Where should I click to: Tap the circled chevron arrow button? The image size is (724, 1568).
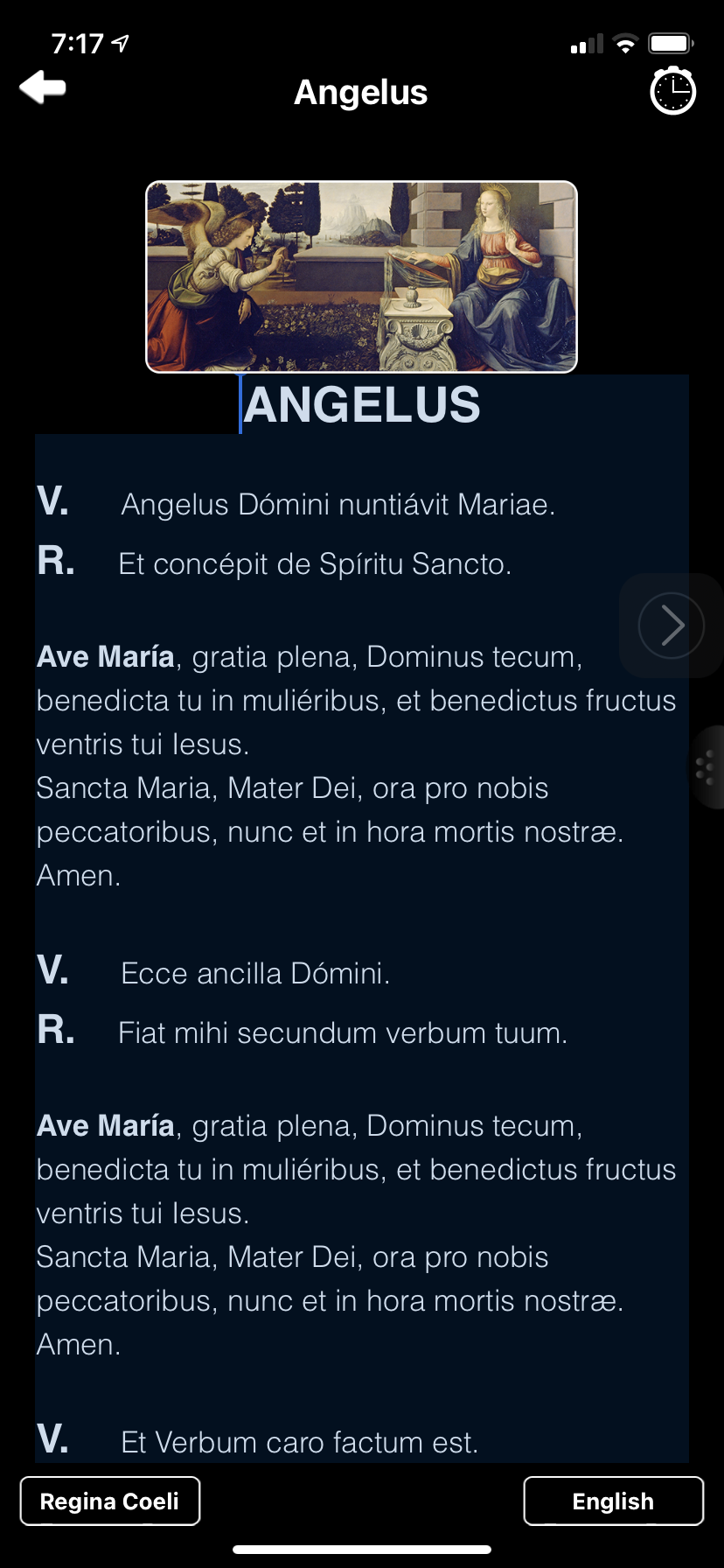tap(671, 626)
